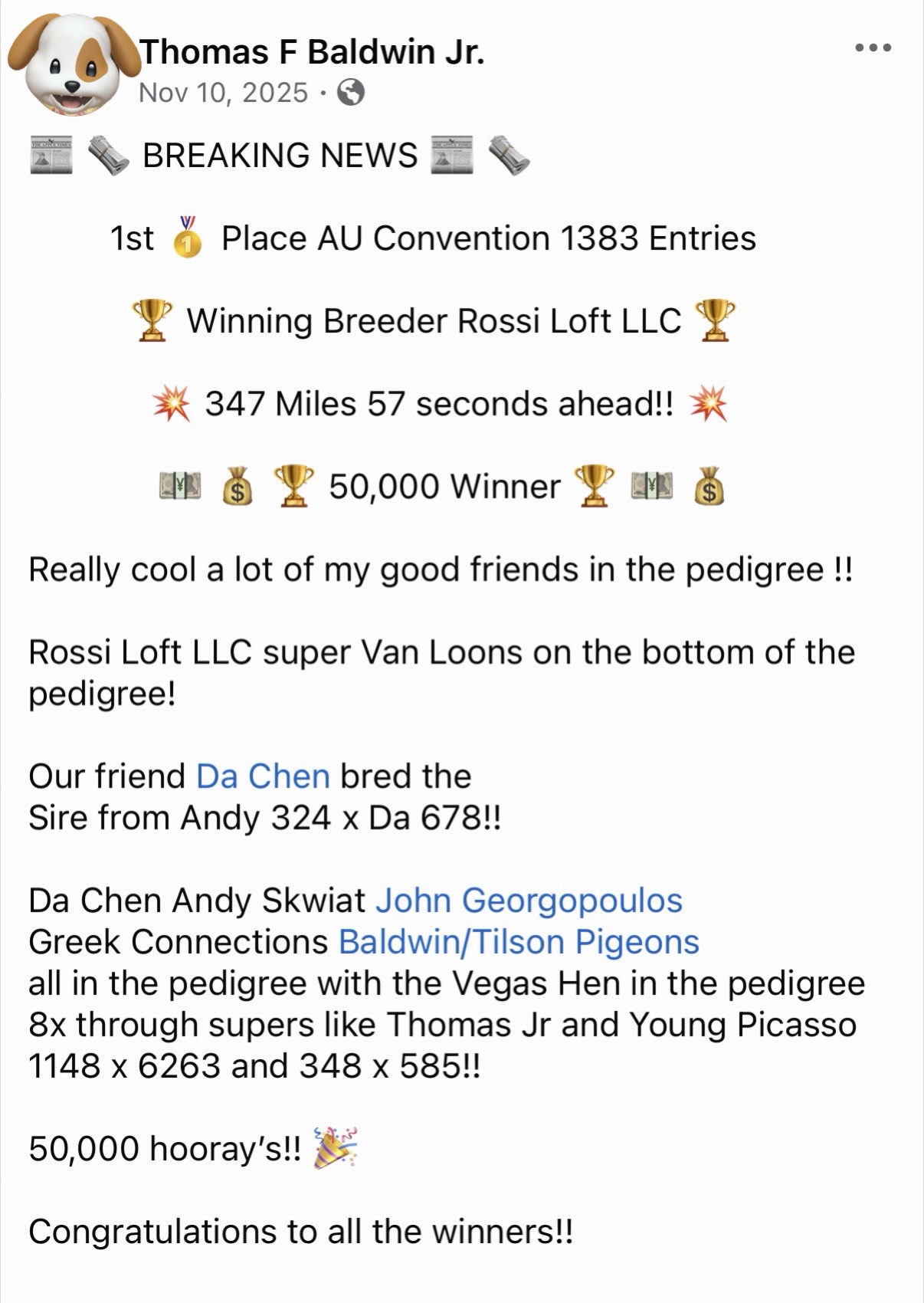
Task: Open the Baldwin/Tilson Pigeons page link
Action: click(519, 942)
